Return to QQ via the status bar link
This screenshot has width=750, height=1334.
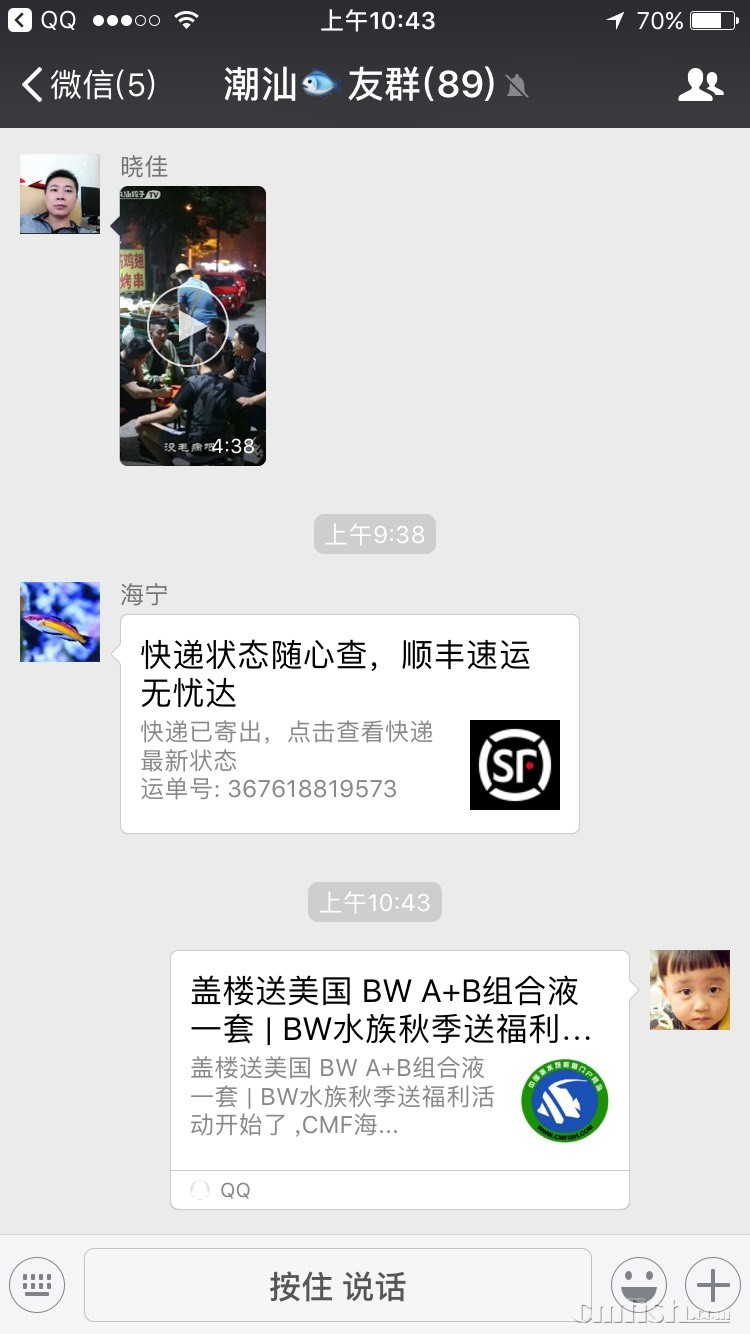(42, 20)
